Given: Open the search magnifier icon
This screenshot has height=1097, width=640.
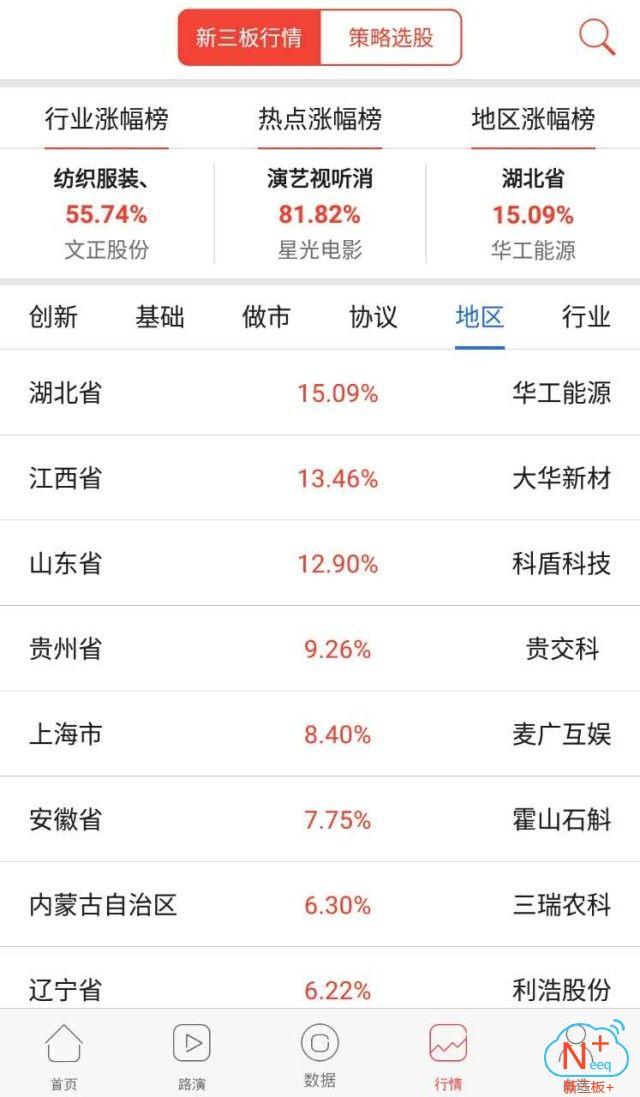Looking at the screenshot, I should point(597,38).
